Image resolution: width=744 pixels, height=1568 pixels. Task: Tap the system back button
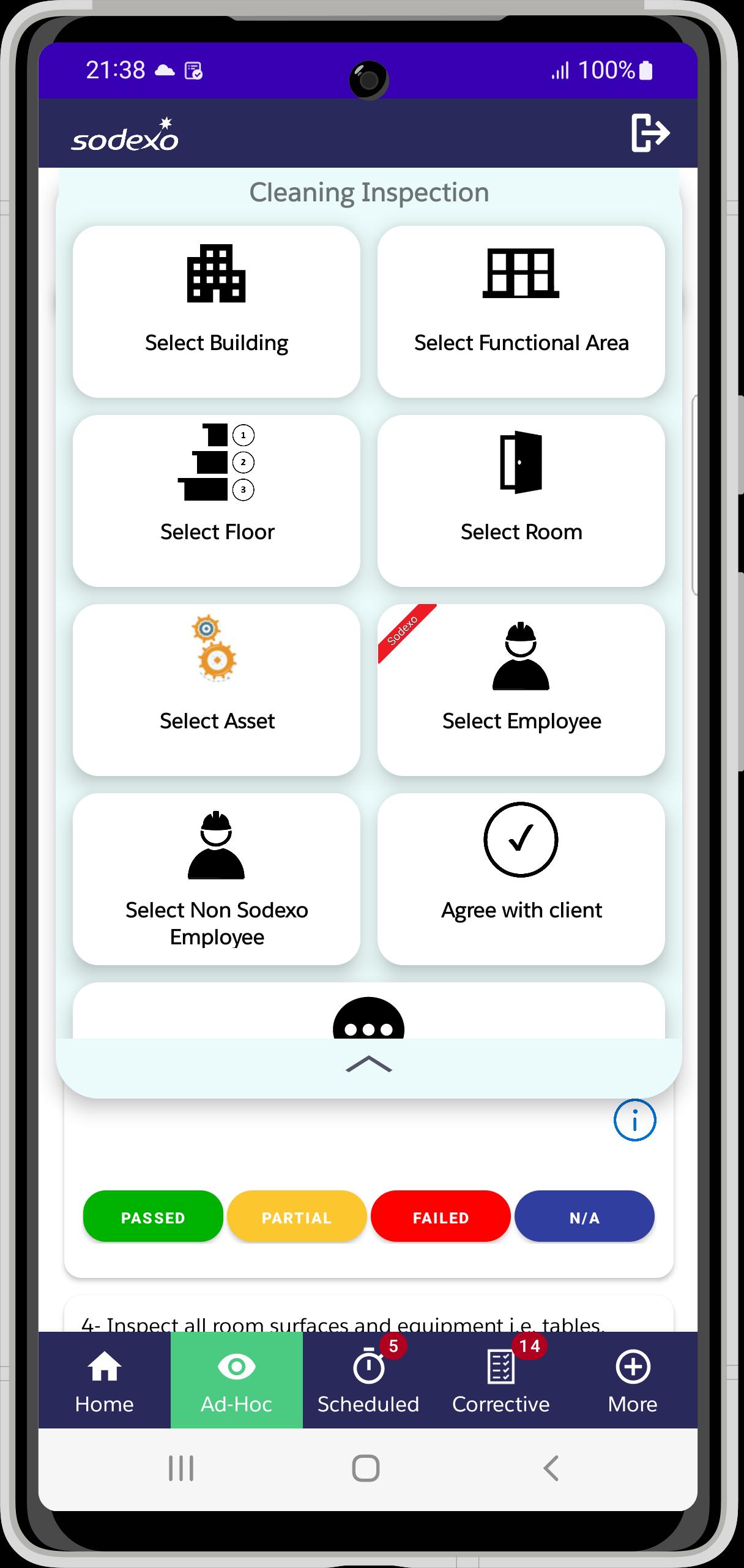(x=551, y=1468)
